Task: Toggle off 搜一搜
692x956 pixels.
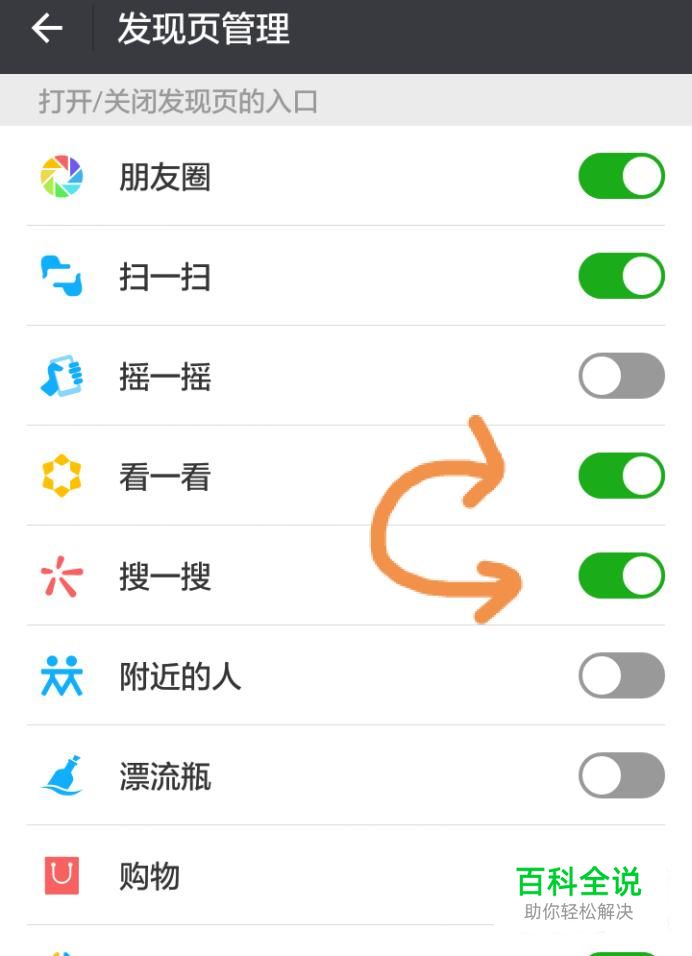Action: tap(621, 576)
